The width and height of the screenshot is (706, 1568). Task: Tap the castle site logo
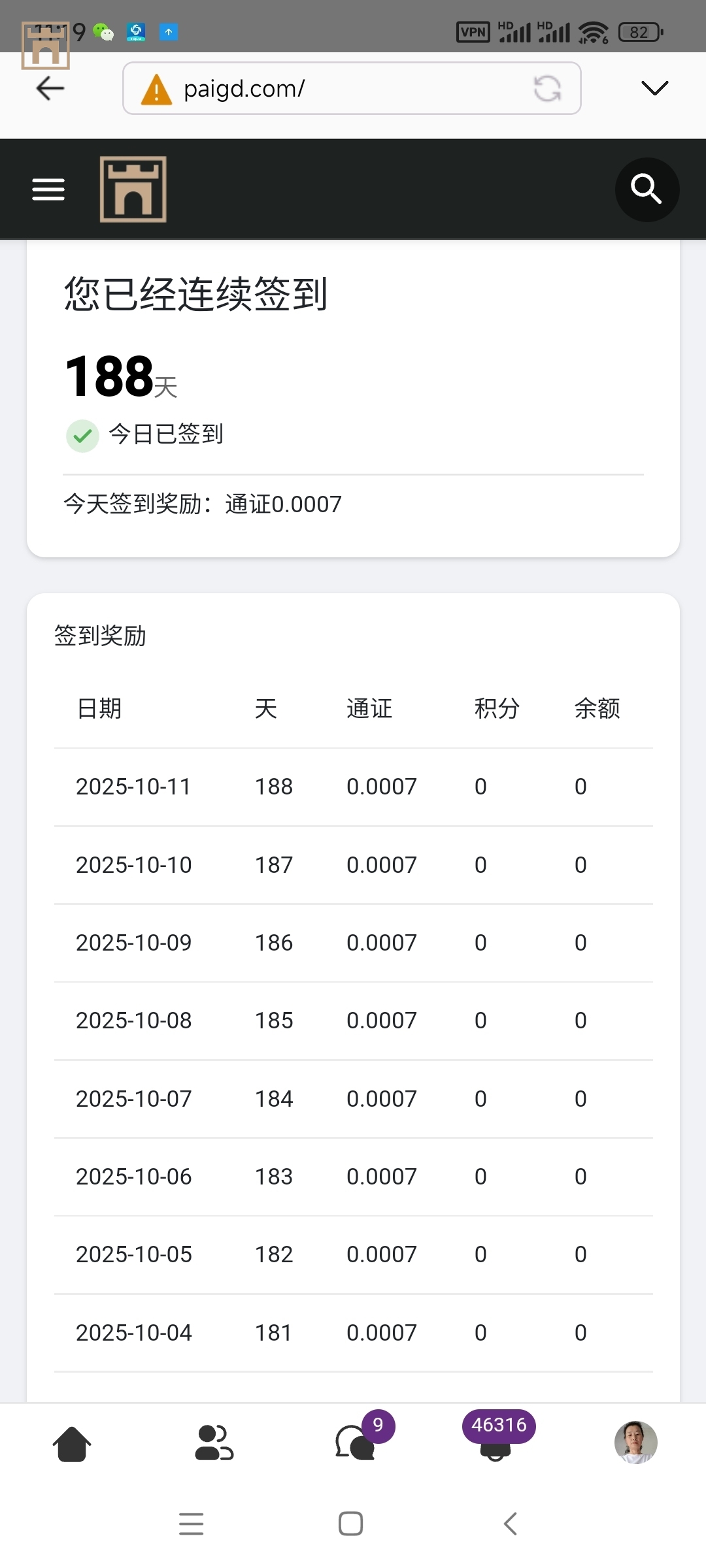click(133, 189)
